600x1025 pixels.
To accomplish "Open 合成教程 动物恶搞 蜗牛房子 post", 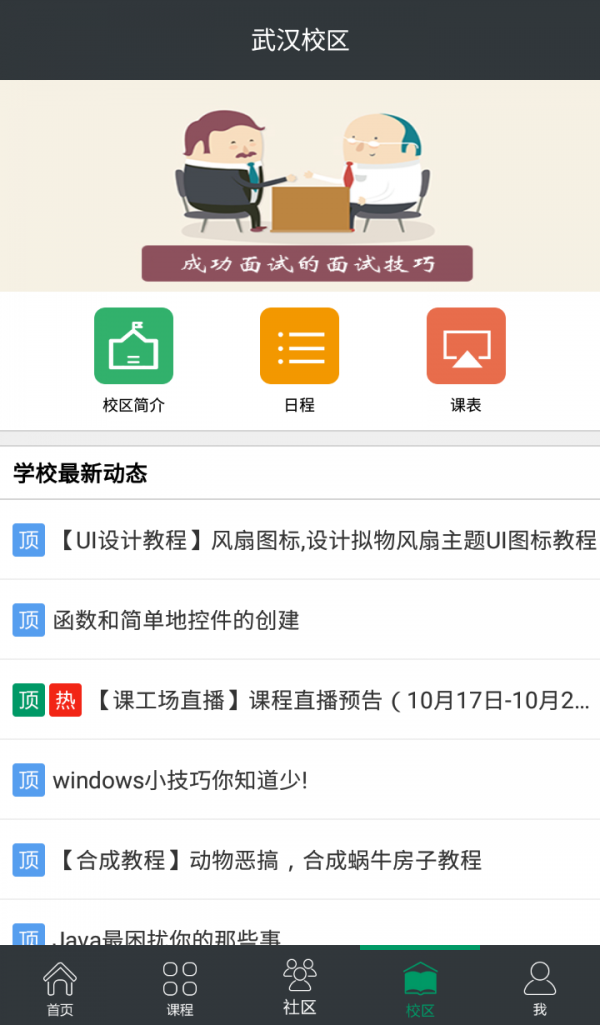I will [x=268, y=860].
